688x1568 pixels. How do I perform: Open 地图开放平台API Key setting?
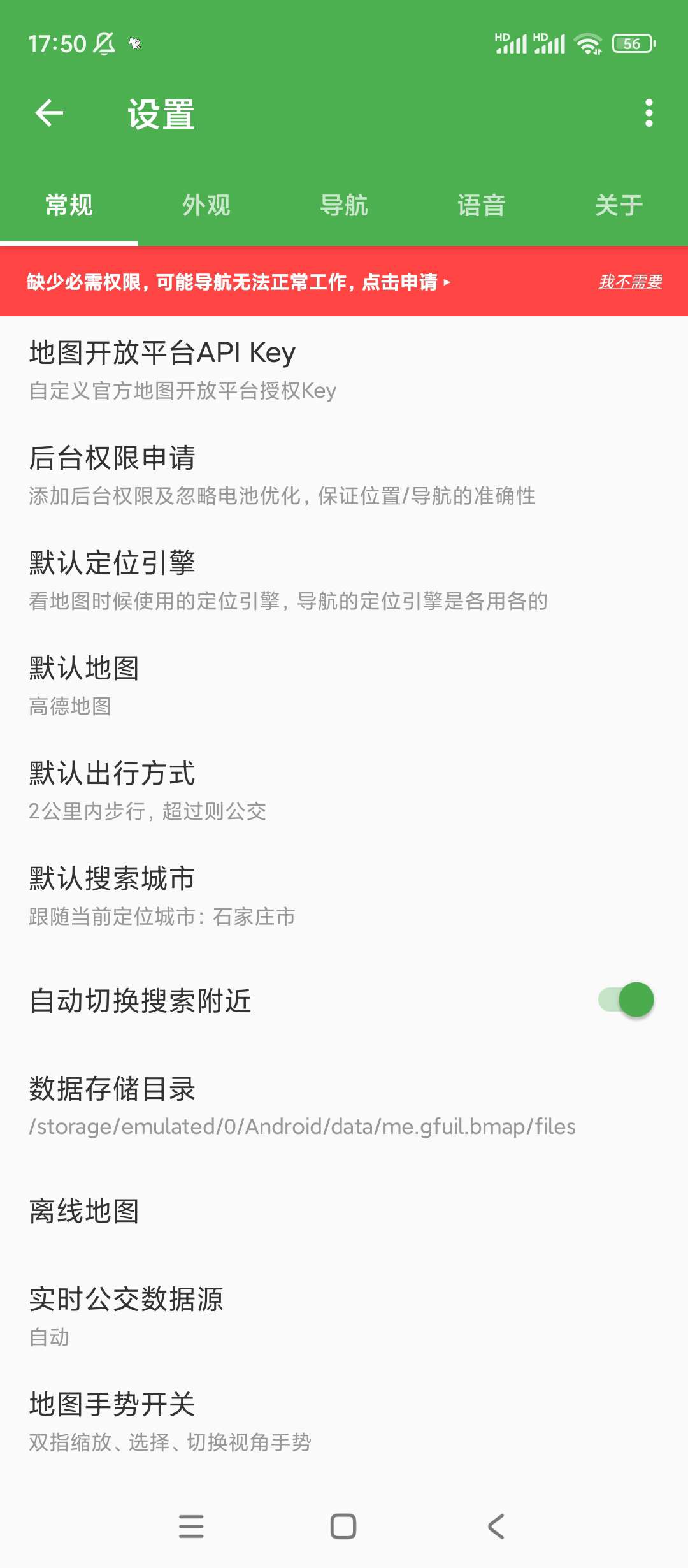click(x=344, y=370)
